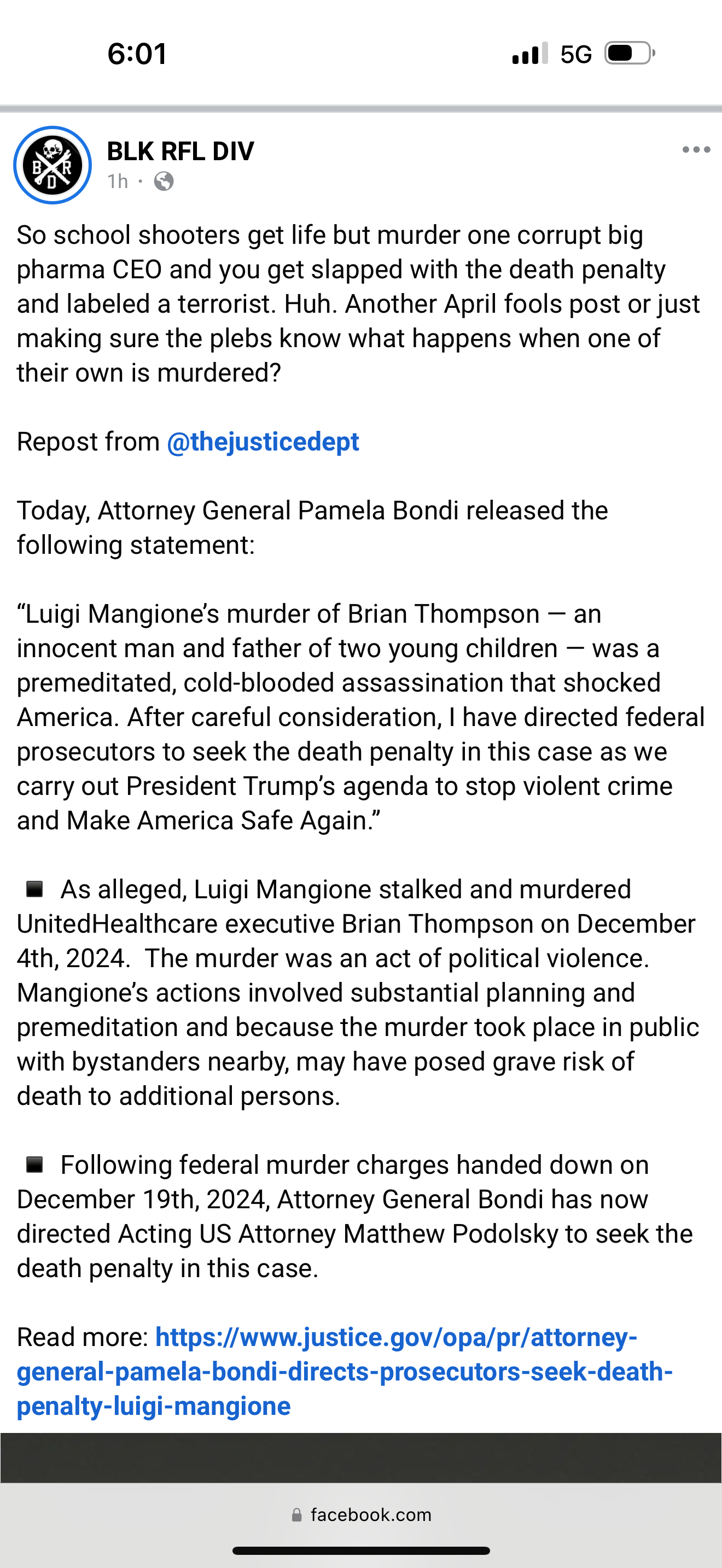Open the post's three-dot options menu
Screen dimensions: 722x1568
tap(696, 150)
